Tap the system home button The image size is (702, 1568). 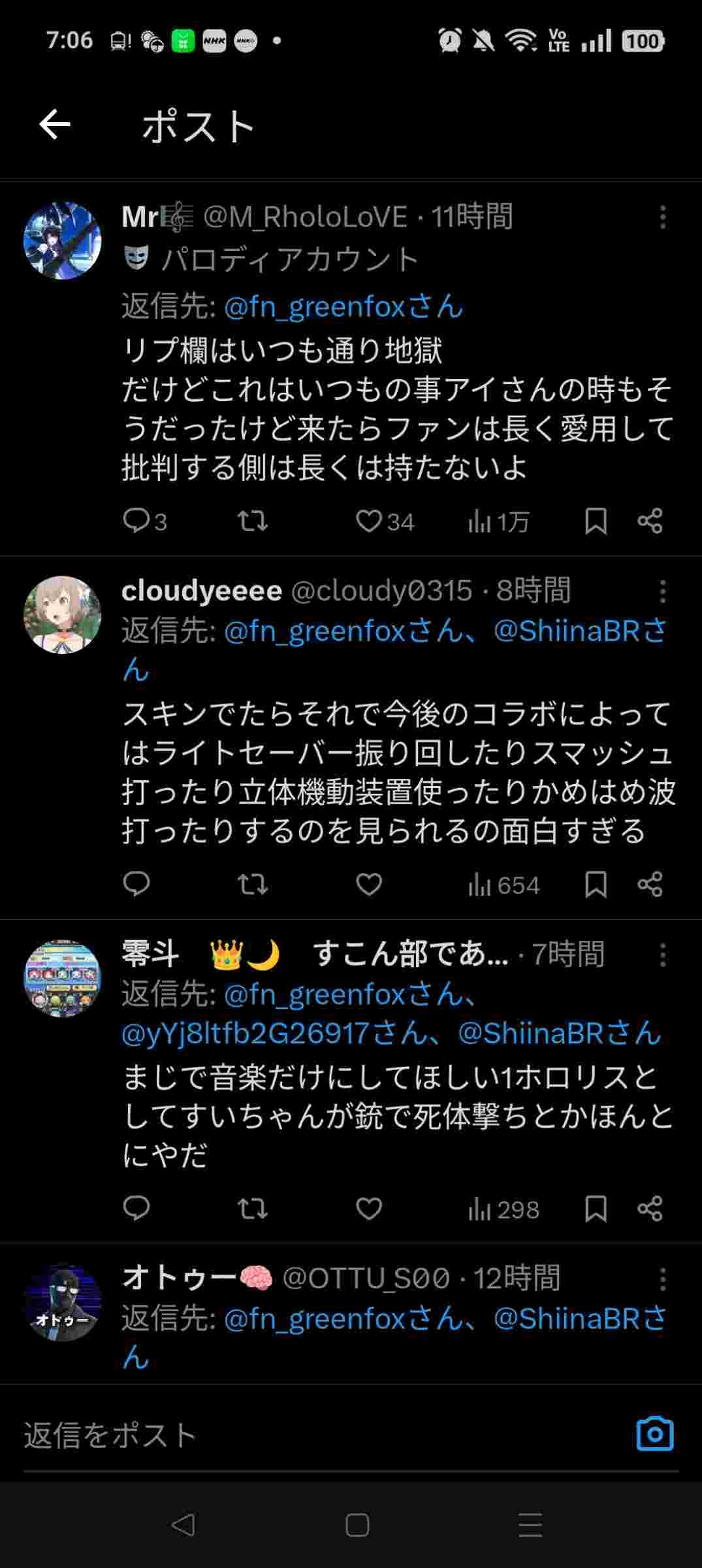pos(357,1525)
